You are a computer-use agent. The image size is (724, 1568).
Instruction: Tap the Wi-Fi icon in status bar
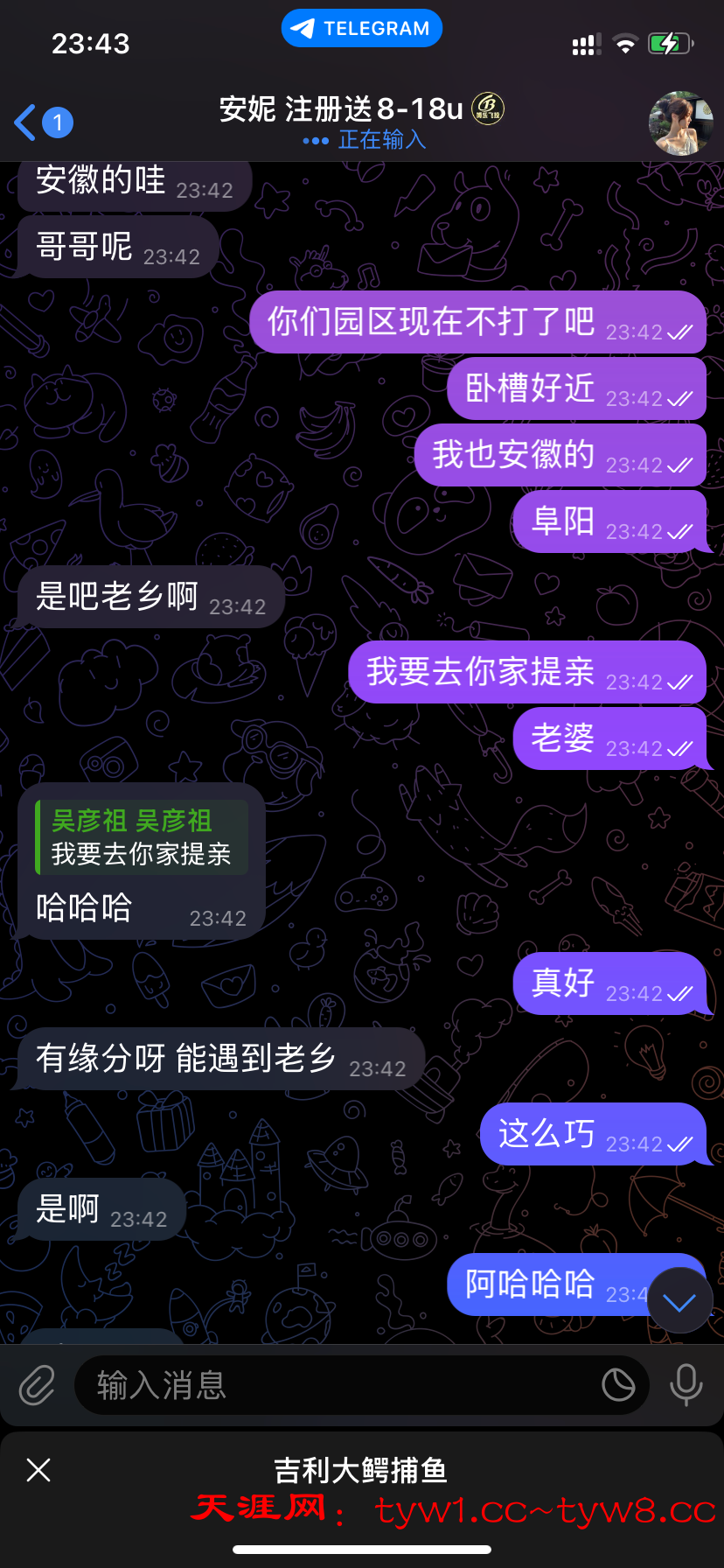click(626, 43)
